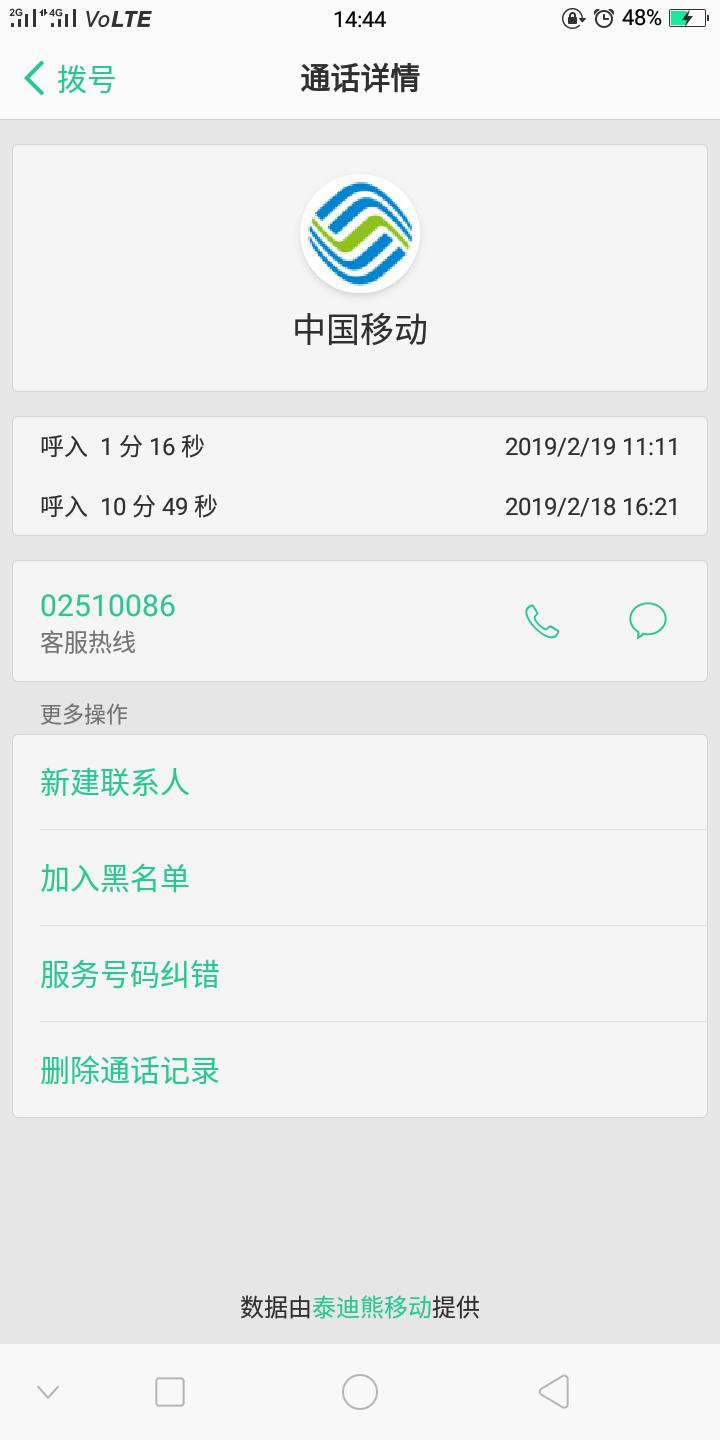Tap the number 02510086 label
This screenshot has height=1440, width=720.
click(105, 605)
